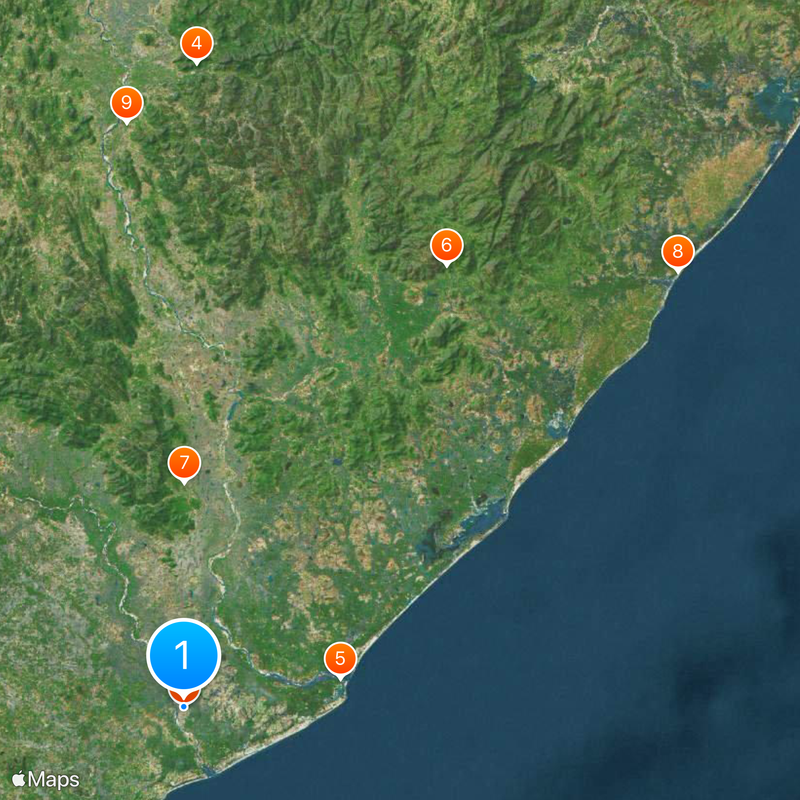Viewport: 800px width, 800px height.
Task: Choose the orange pin labeled 7
Action: pos(184,463)
